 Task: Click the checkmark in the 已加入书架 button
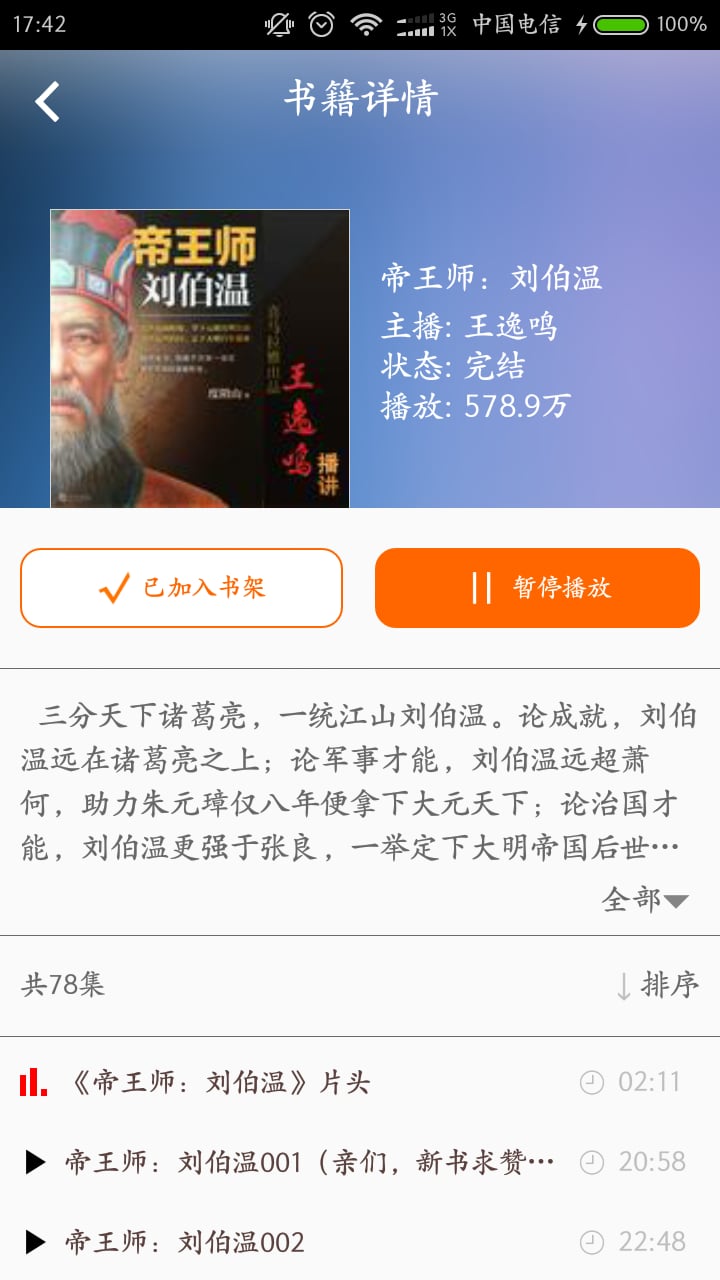coord(117,588)
